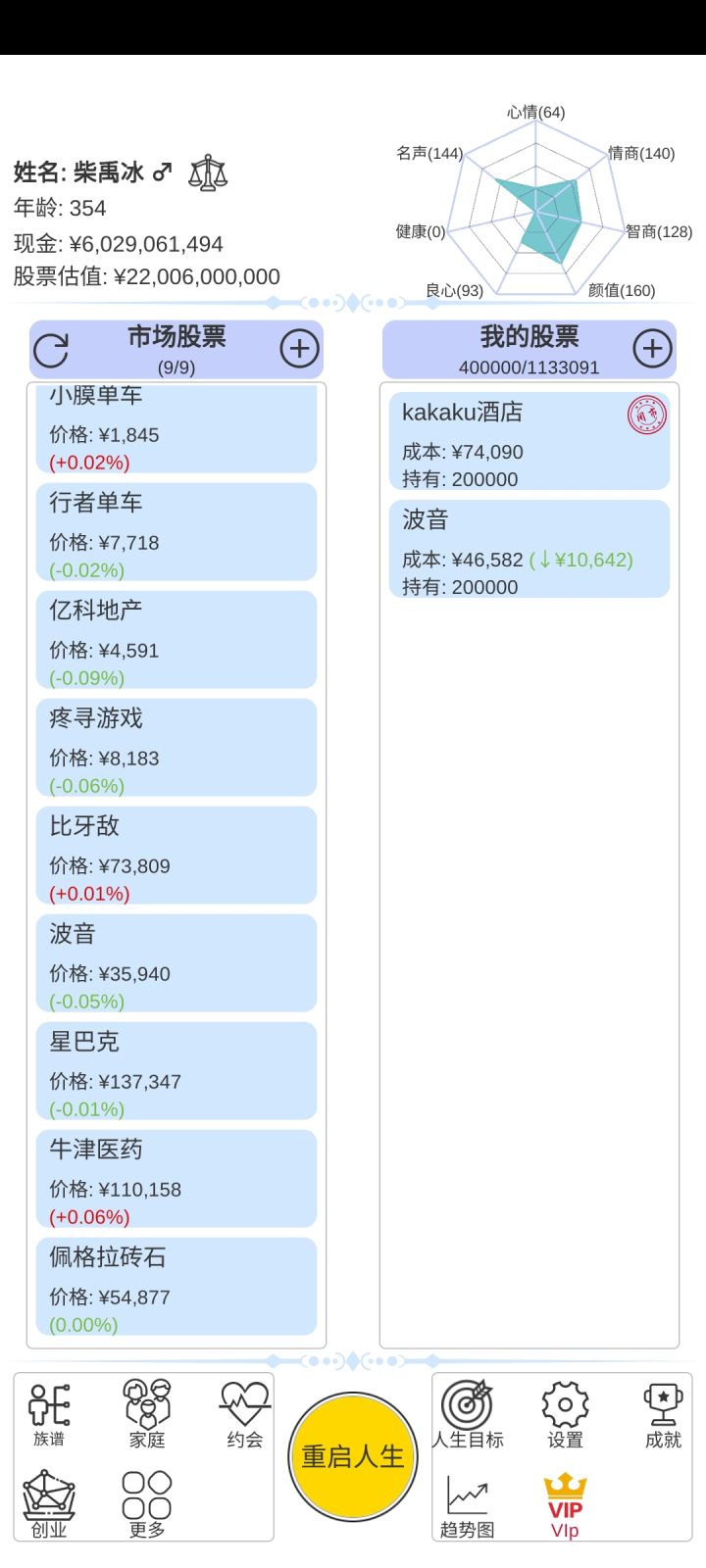Open my kakaku酒店 holding
This screenshot has height=1568, width=706.
point(529,441)
